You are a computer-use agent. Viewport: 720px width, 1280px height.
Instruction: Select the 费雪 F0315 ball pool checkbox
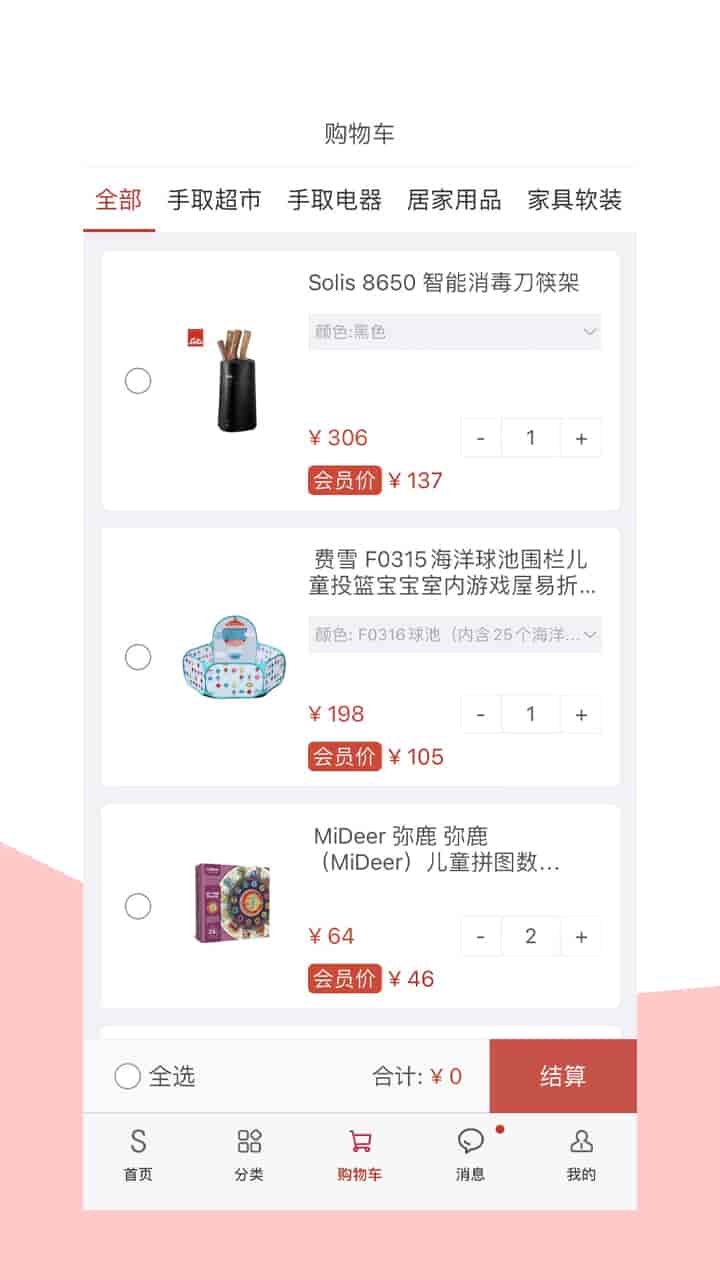pos(138,657)
